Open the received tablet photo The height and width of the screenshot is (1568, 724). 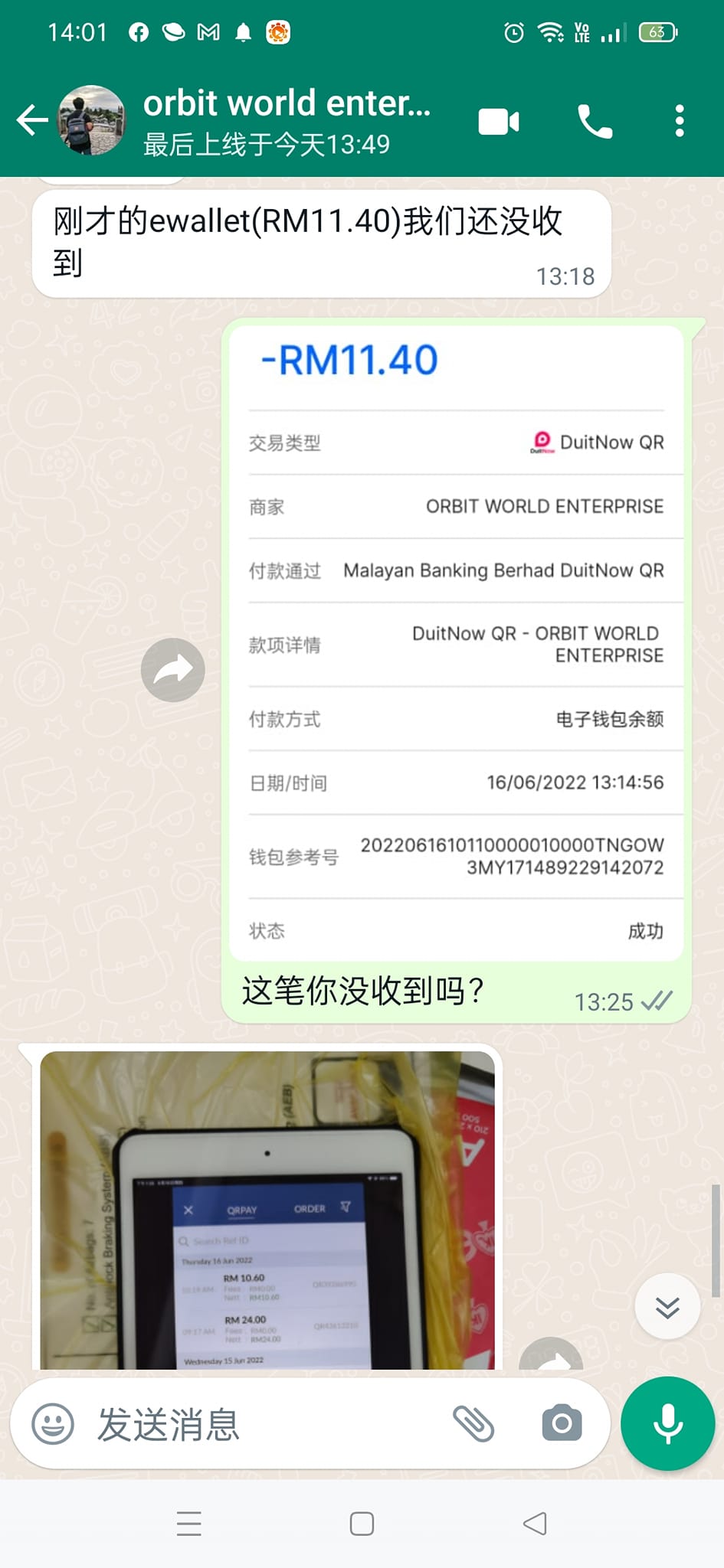(267, 1210)
